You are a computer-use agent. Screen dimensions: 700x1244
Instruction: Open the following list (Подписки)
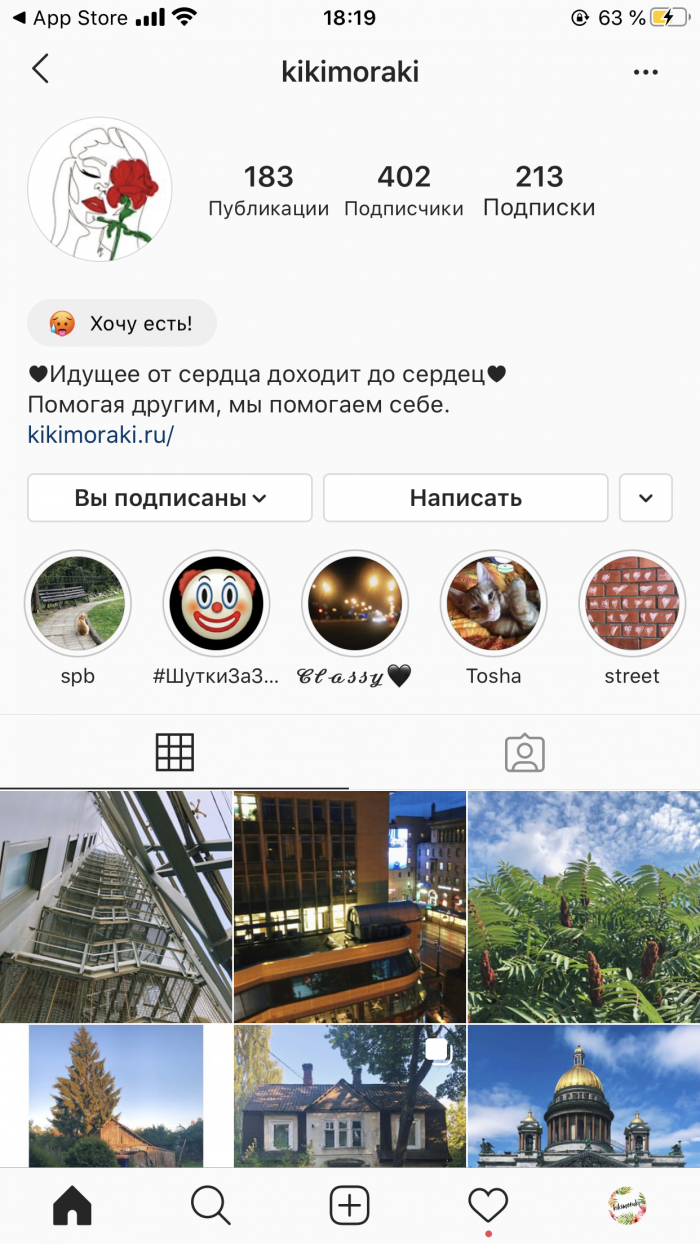tap(539, 190)
